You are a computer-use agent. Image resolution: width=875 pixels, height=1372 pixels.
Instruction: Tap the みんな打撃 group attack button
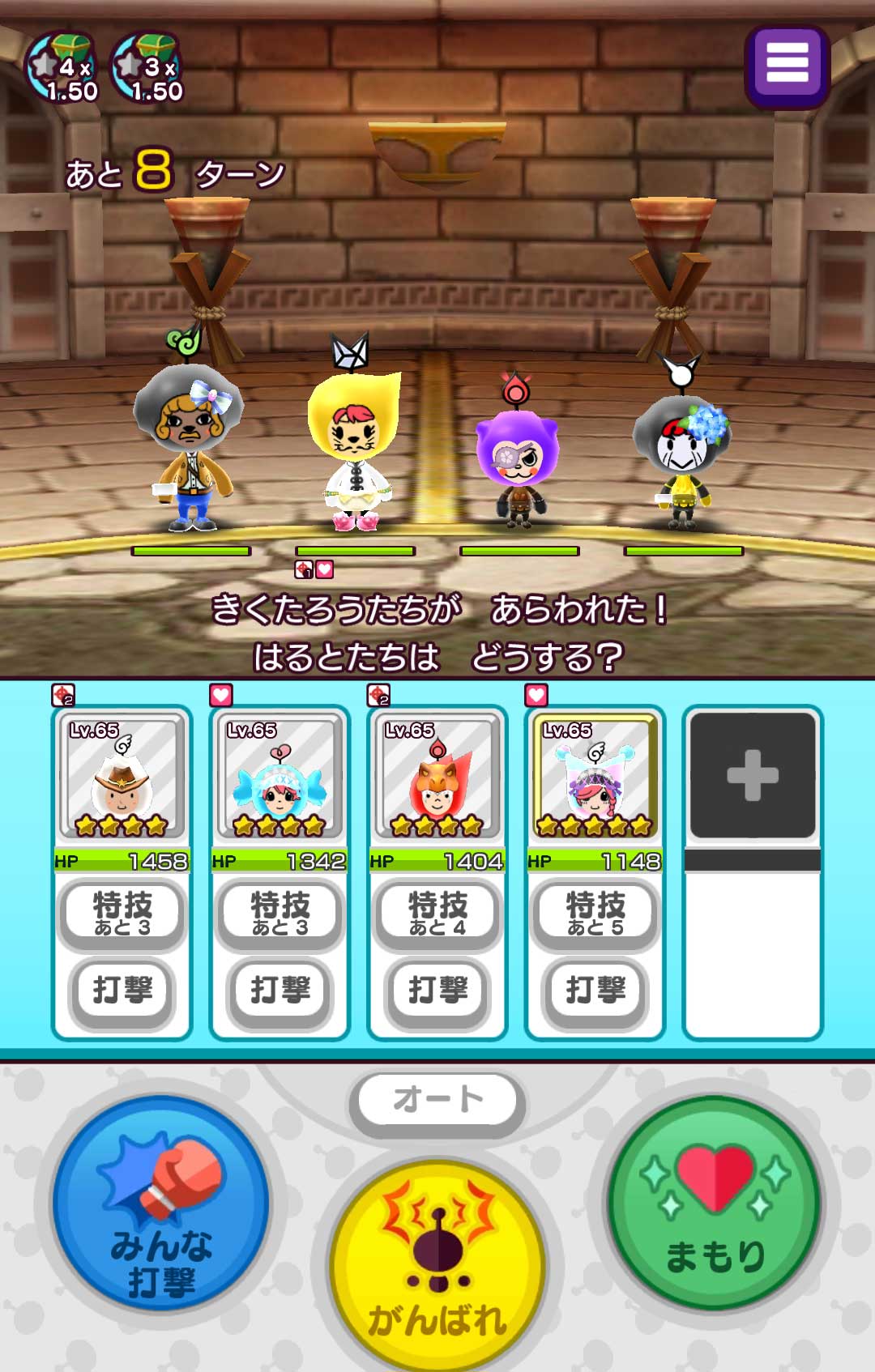pos(161,1204)
